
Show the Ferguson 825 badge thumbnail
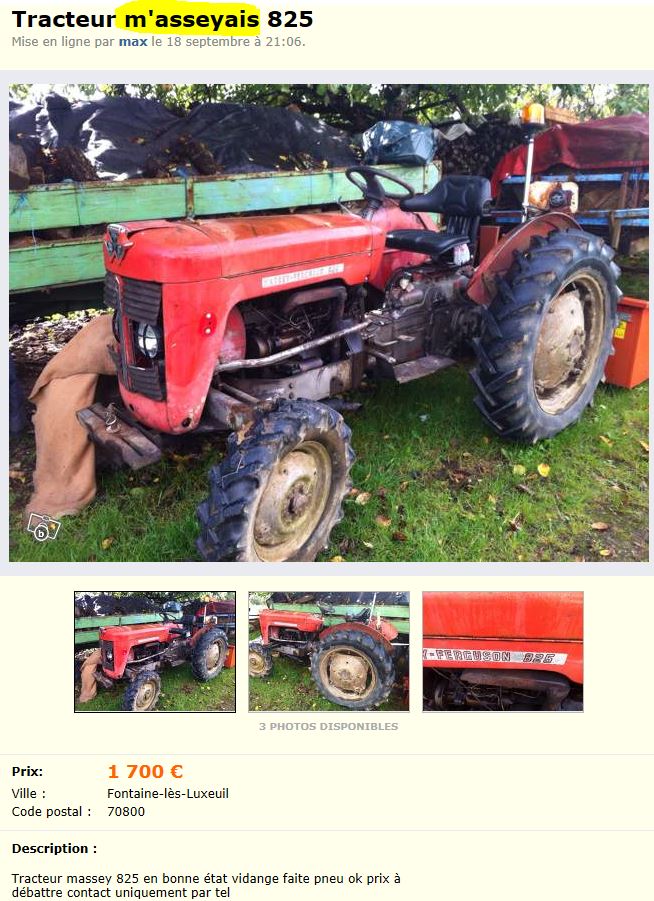pos(502,651)
